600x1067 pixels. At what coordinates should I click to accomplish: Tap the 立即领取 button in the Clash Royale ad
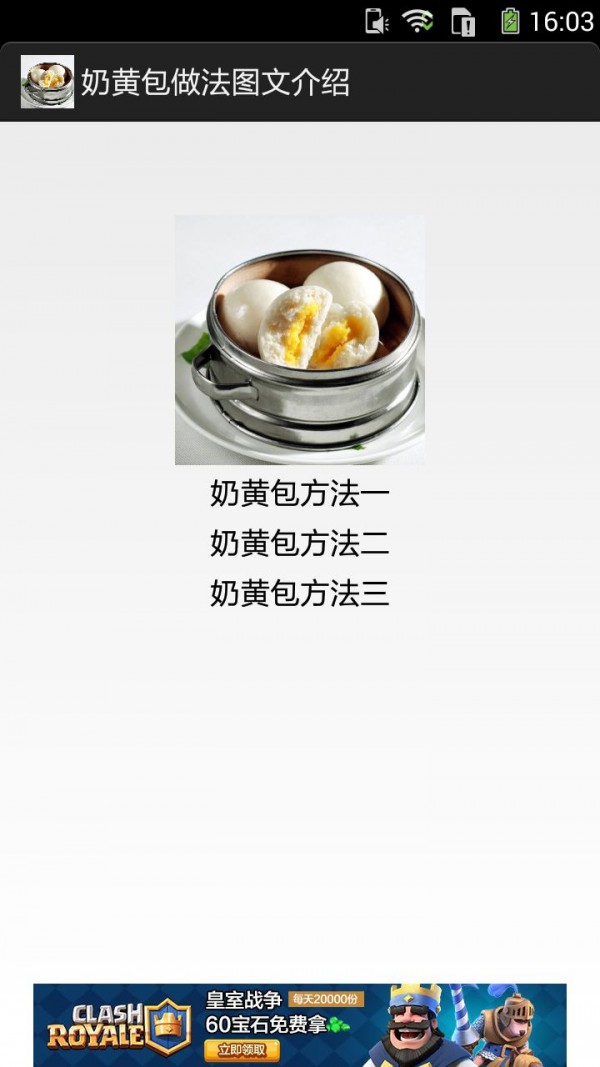pos(242,1050)
